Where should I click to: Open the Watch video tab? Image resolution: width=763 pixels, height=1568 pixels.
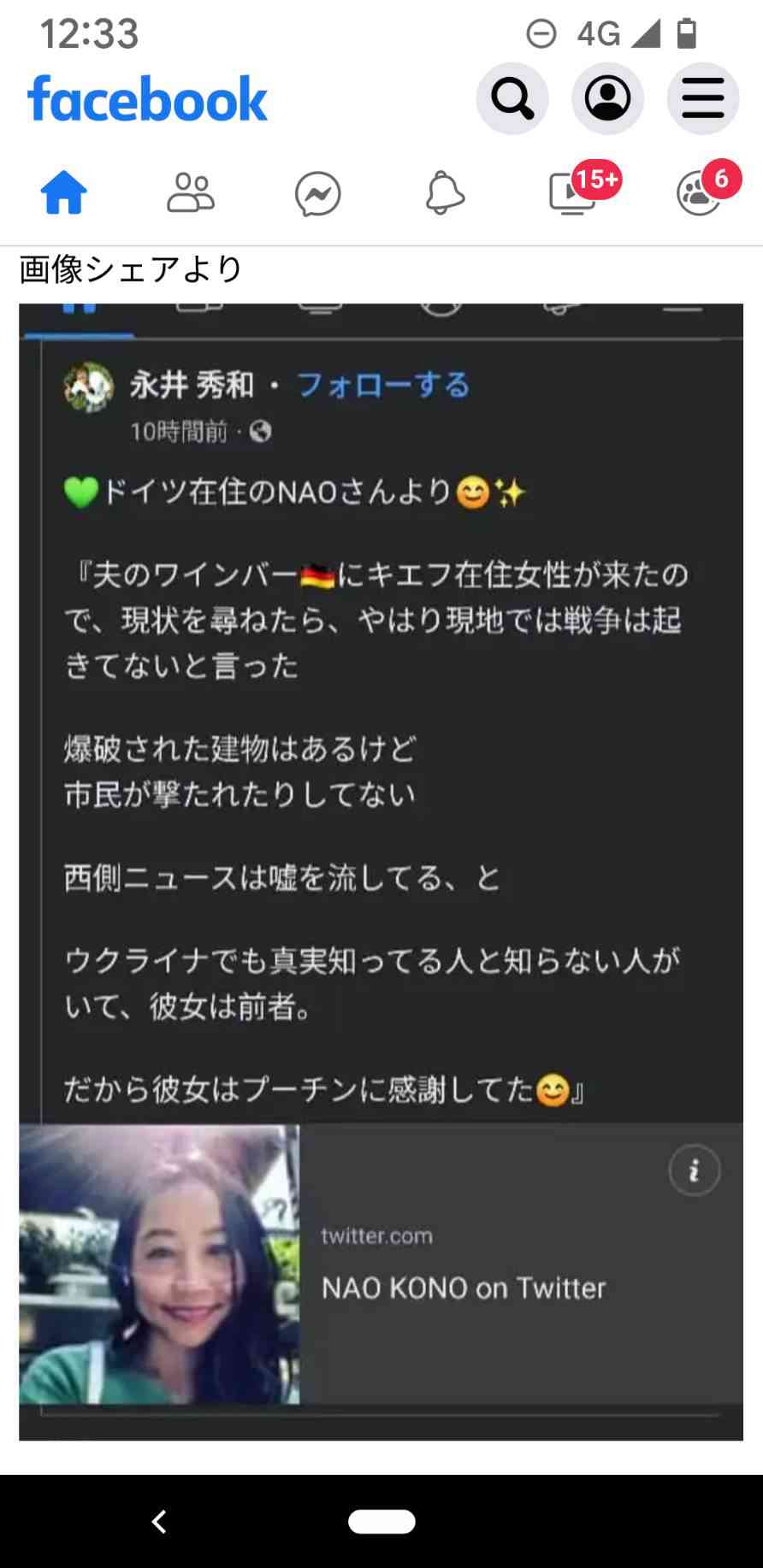[573, 193]
